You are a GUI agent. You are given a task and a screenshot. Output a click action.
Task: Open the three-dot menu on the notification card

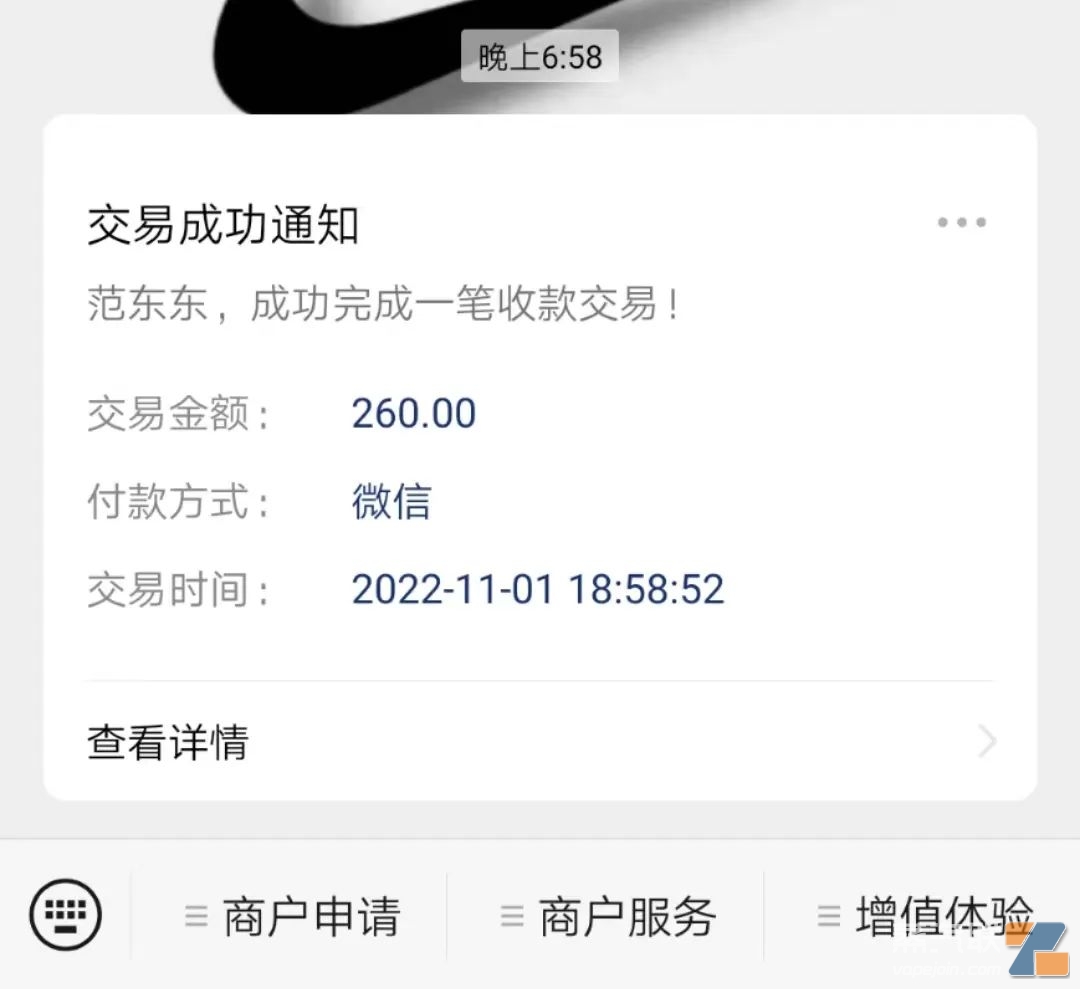(961, 222)
